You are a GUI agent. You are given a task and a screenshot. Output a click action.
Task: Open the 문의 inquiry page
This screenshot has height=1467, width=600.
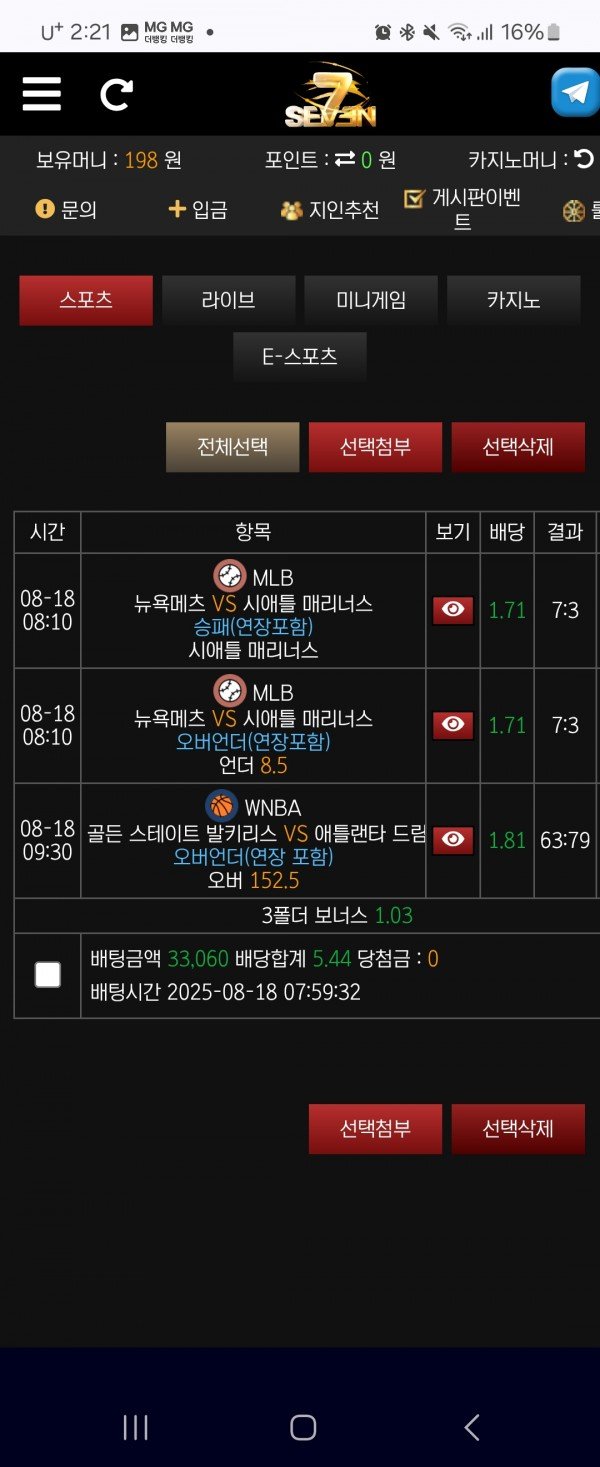click(x=67, y=210)
